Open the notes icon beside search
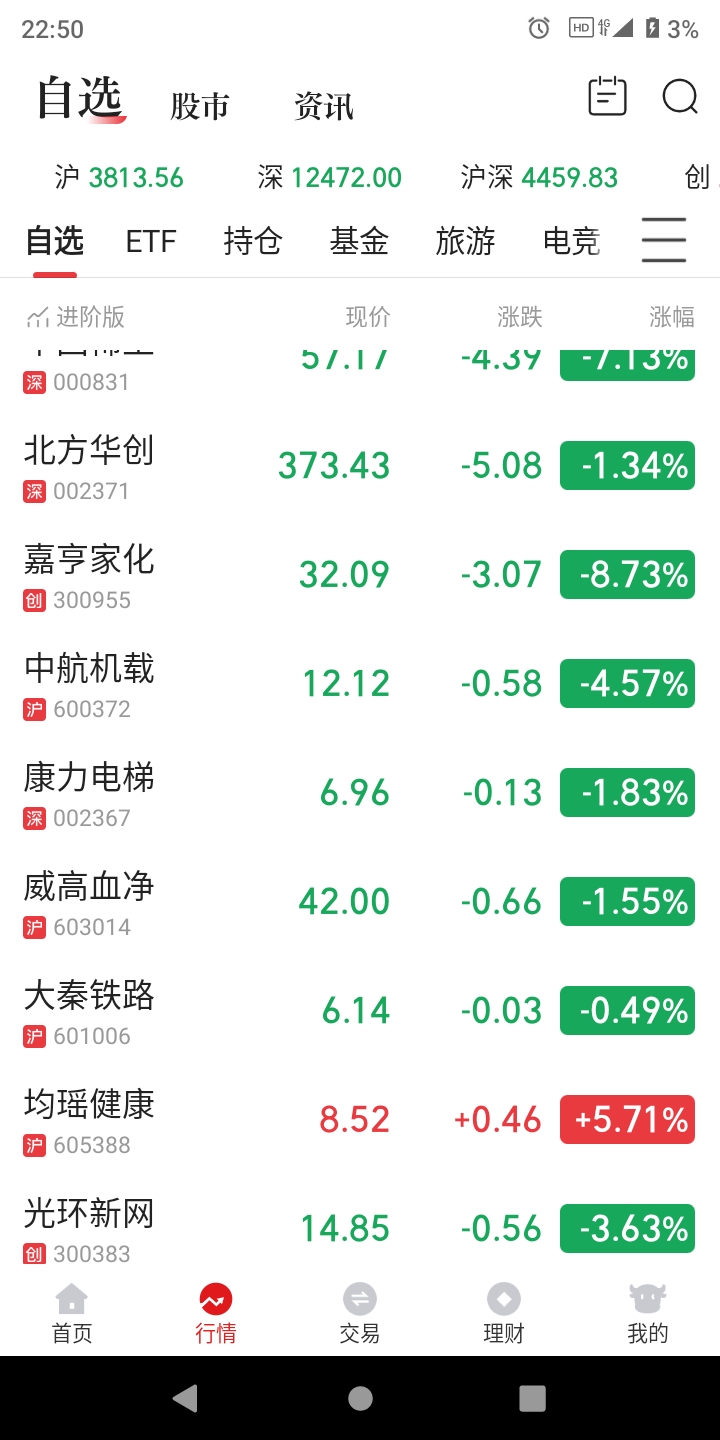This screenshot has height=1440, width=720. pyautogui.click(x=607, y=97)
